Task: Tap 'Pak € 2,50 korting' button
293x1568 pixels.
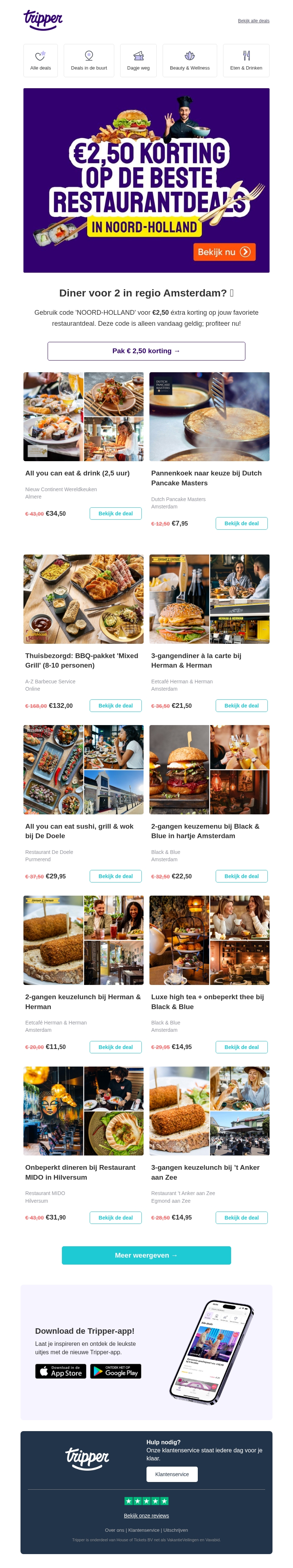Action: (146, 351)
